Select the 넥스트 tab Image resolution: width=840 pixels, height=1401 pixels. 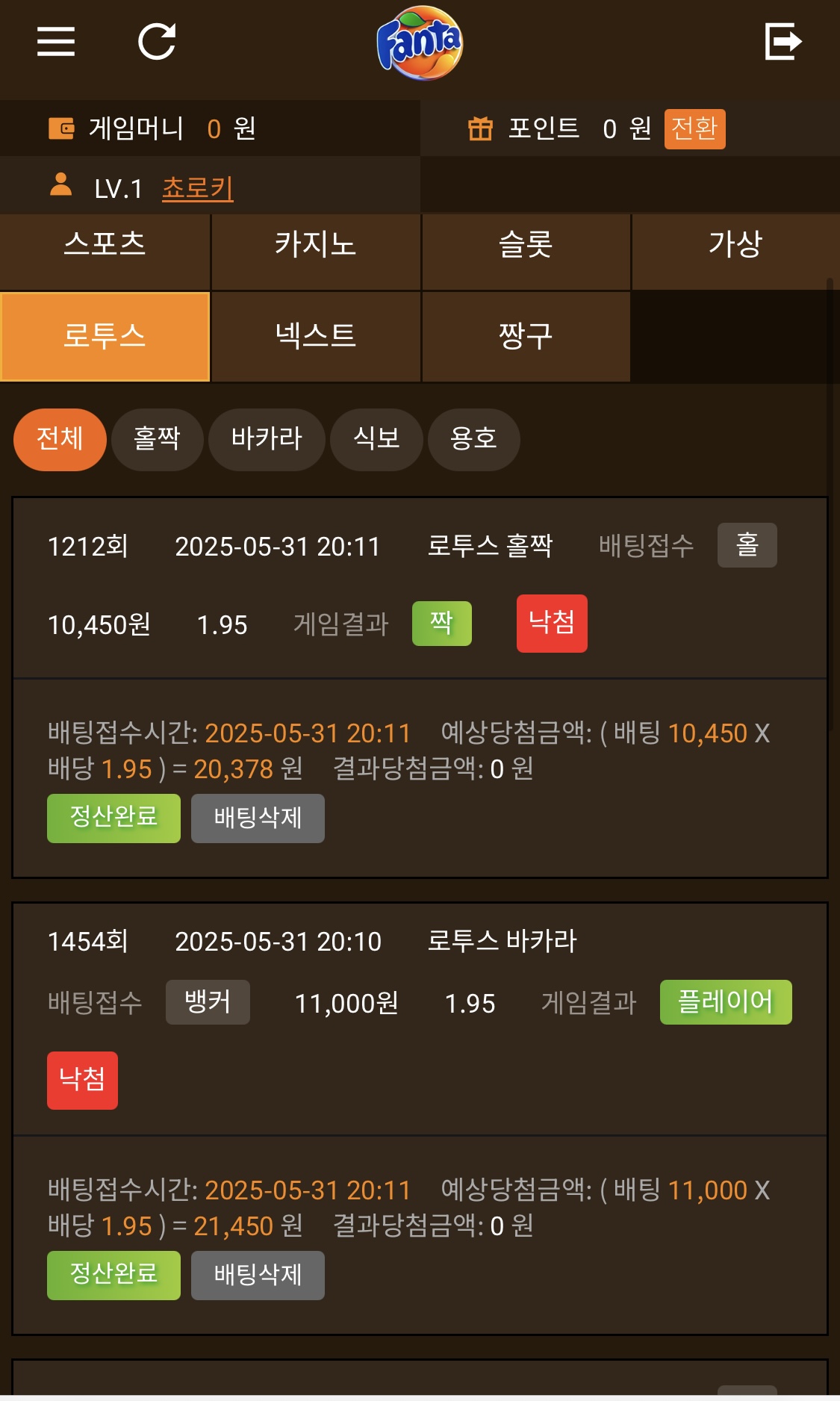[316, 337]
